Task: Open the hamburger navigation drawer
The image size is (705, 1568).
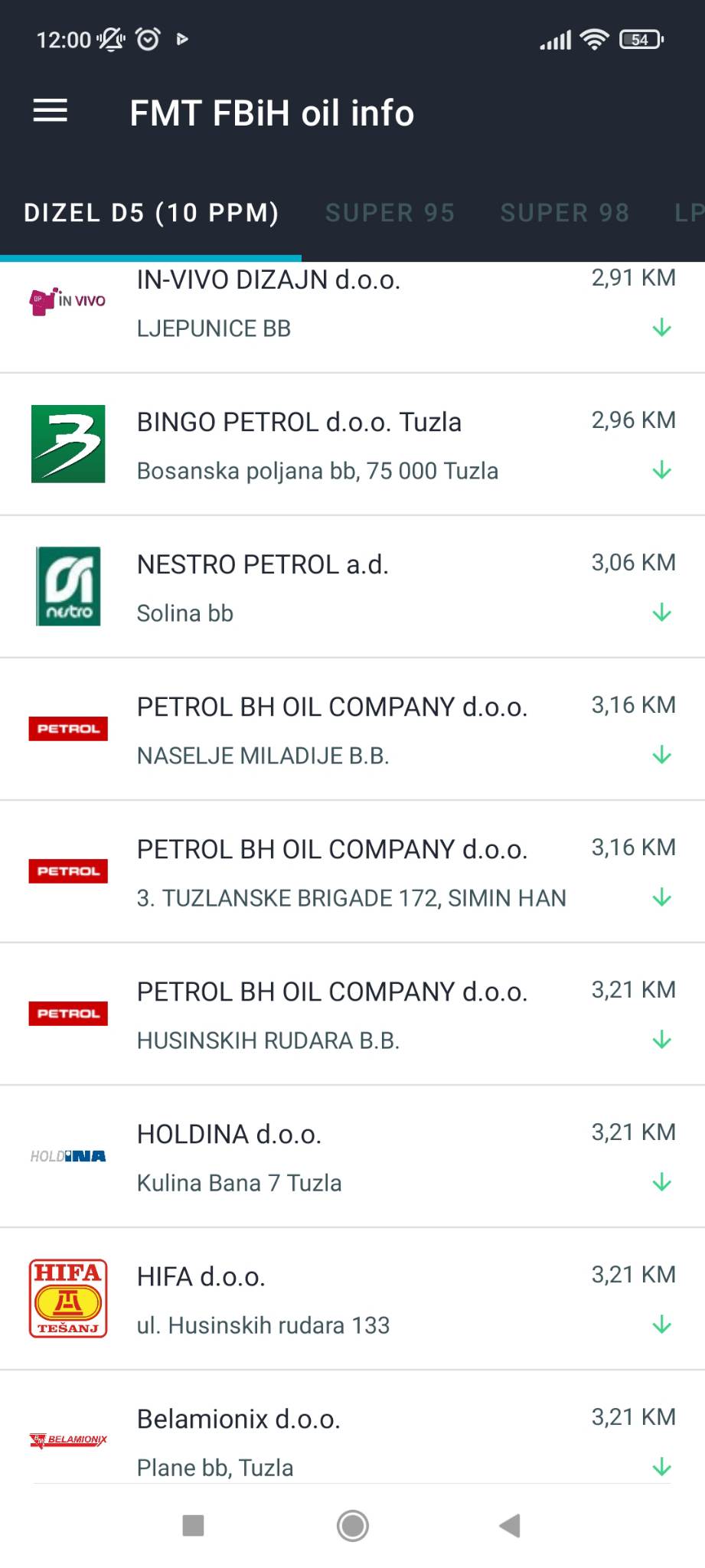Action: pos(51,112)
